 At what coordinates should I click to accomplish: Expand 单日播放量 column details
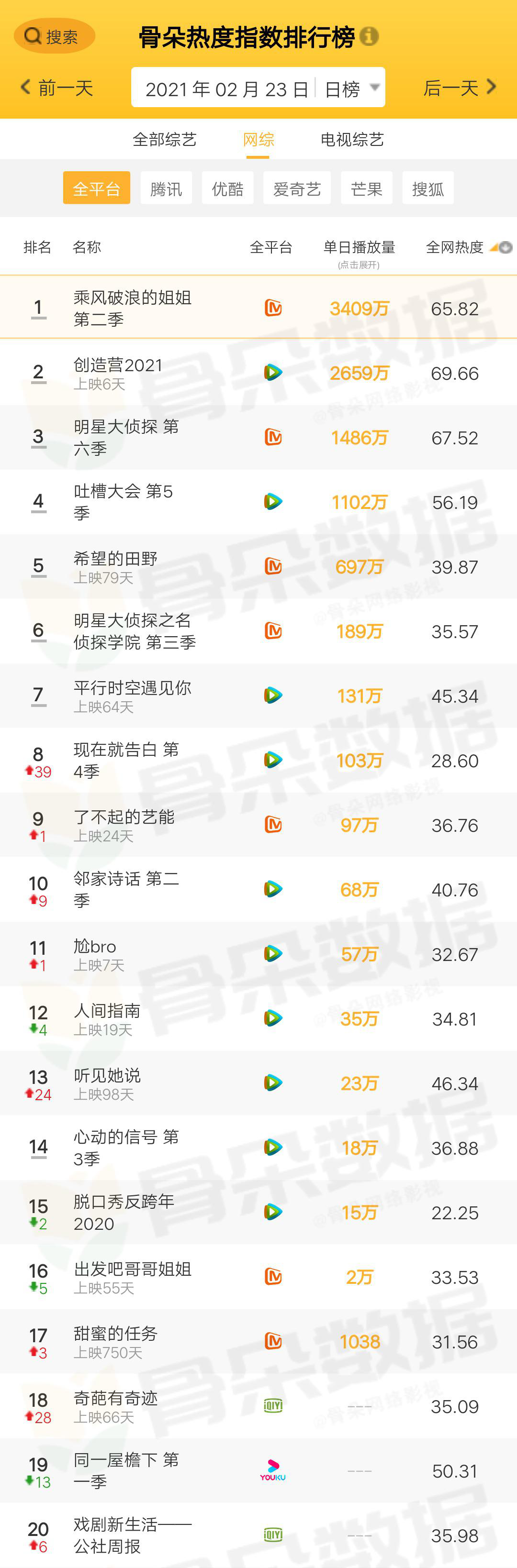pyautogui.click(x=359, y=252)
